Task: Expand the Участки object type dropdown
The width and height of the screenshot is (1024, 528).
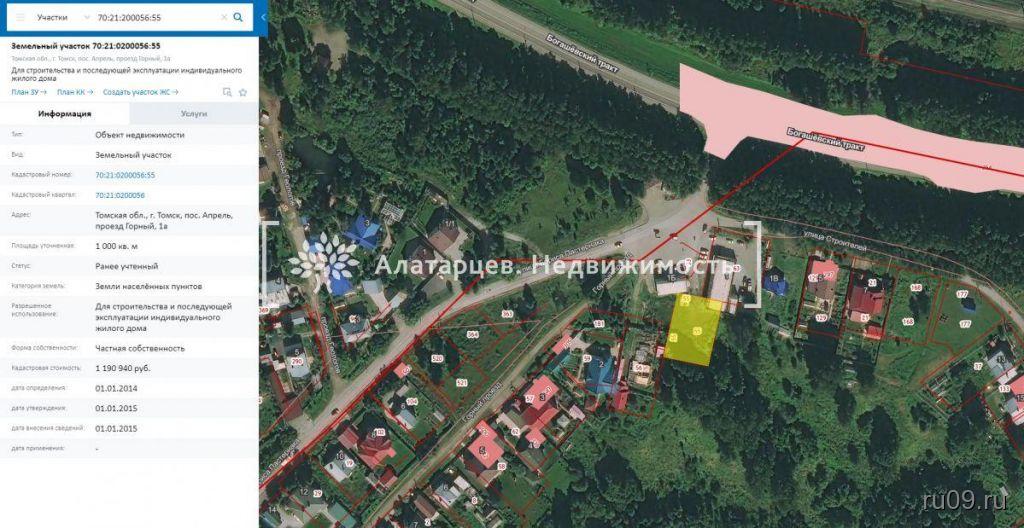Action: click(x=60, y=18)
